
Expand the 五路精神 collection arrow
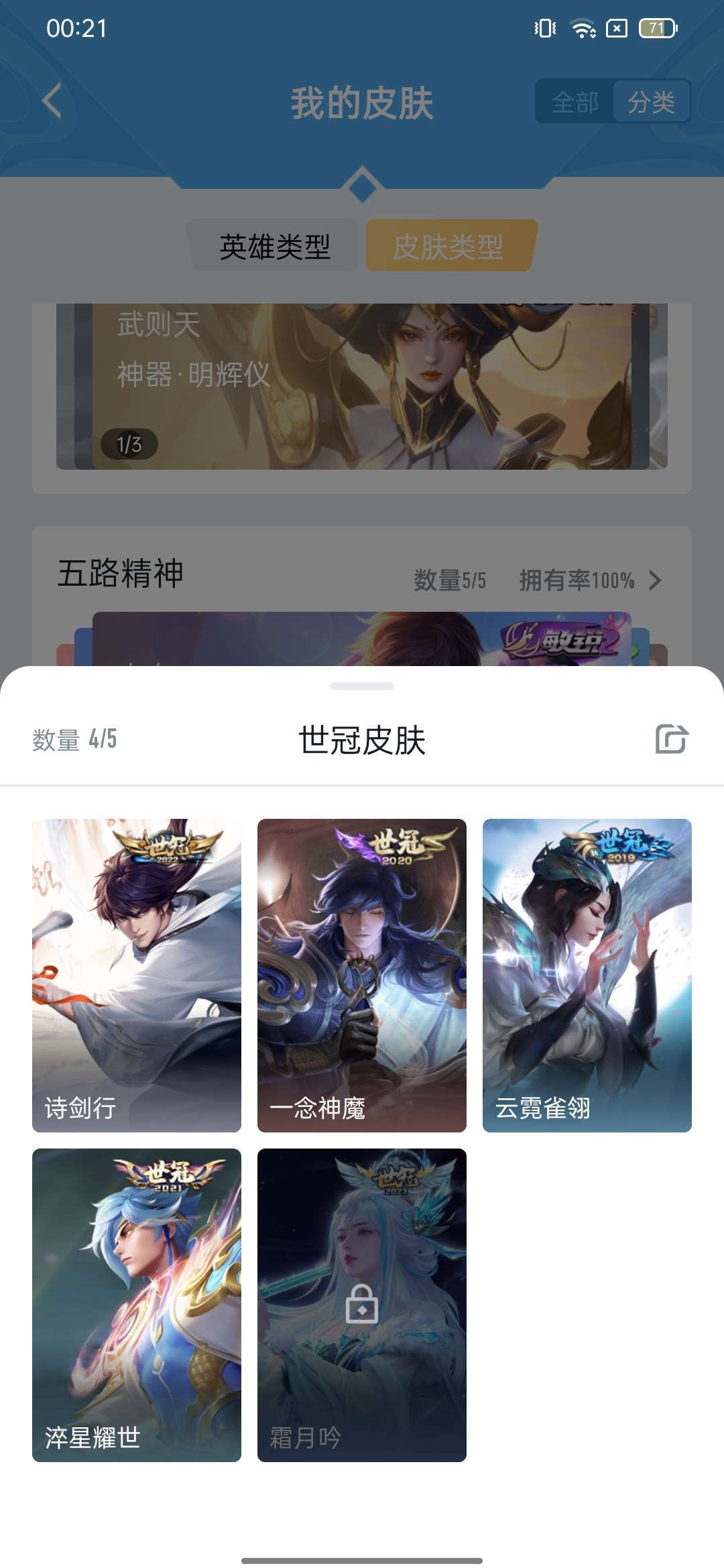(x=655, y=580)
